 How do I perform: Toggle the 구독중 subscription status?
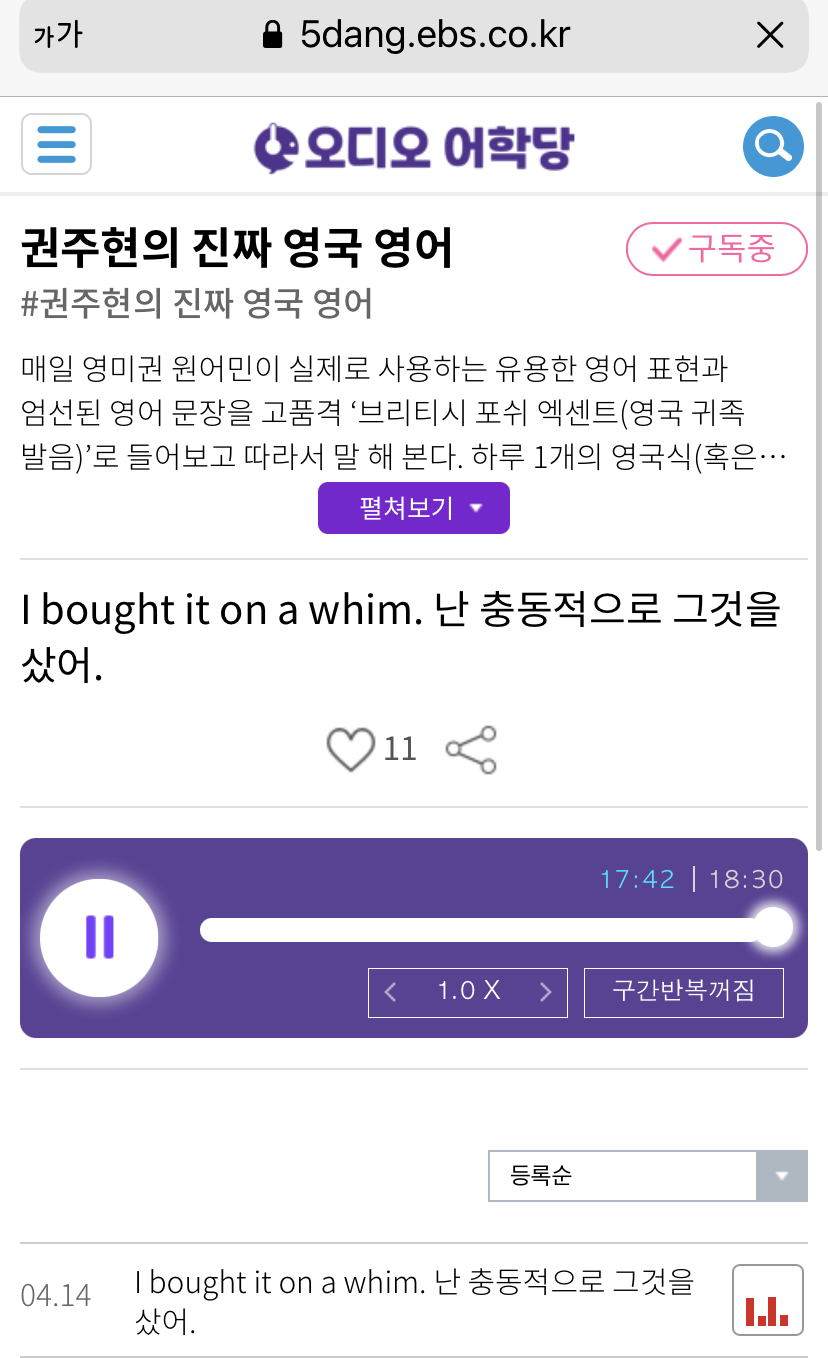716,249
